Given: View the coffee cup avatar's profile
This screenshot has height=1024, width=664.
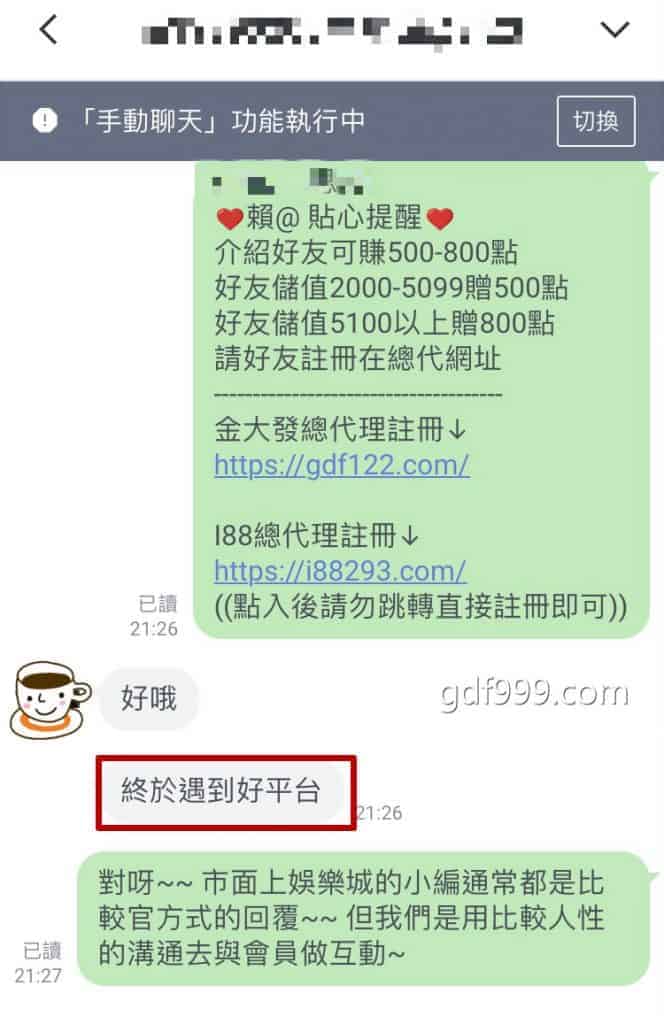Looking at the screenshot, I should click(47, 697).
